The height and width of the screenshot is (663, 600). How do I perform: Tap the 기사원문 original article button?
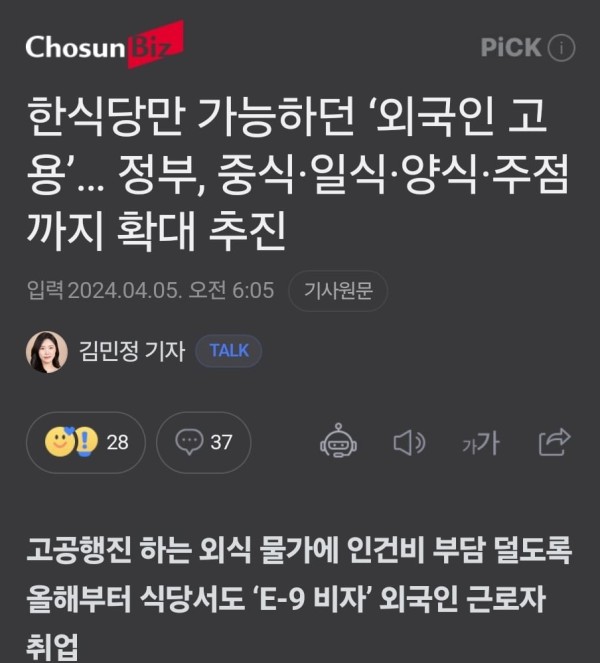click(337, 290)
